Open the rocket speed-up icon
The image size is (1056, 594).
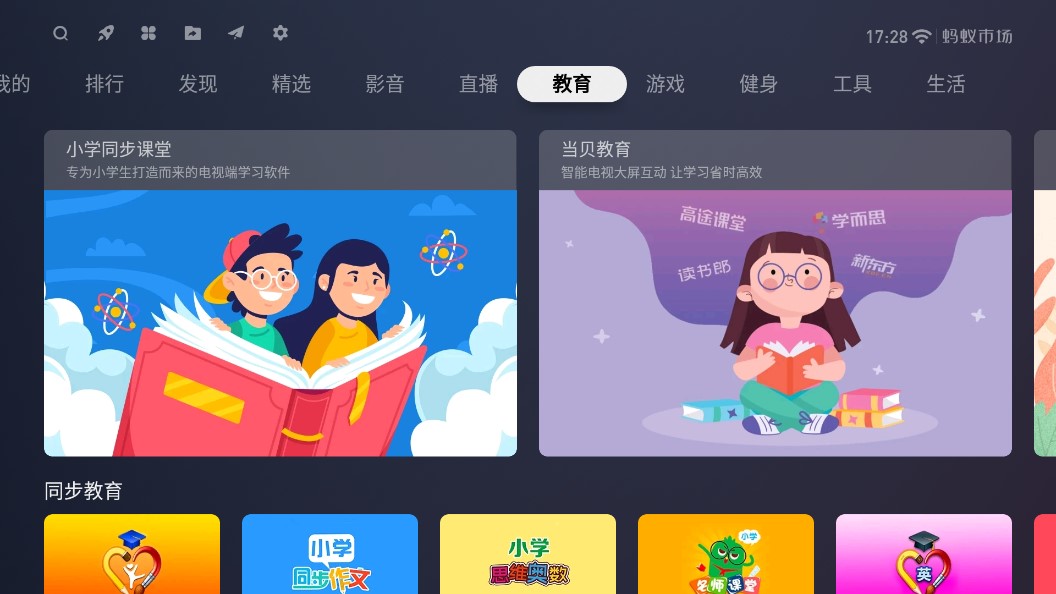[x=105, y=33]
